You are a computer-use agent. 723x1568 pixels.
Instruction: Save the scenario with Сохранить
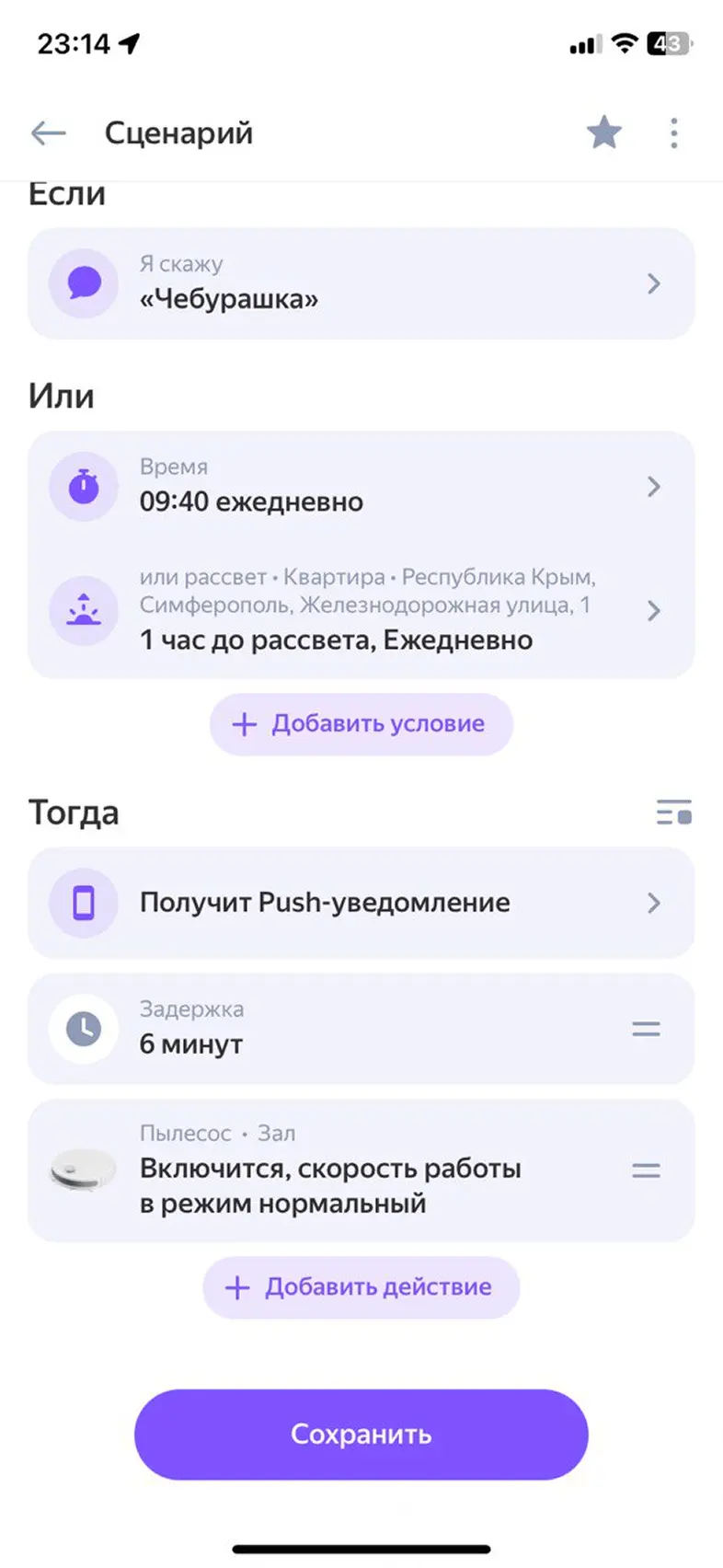(x=361, y=1435)
